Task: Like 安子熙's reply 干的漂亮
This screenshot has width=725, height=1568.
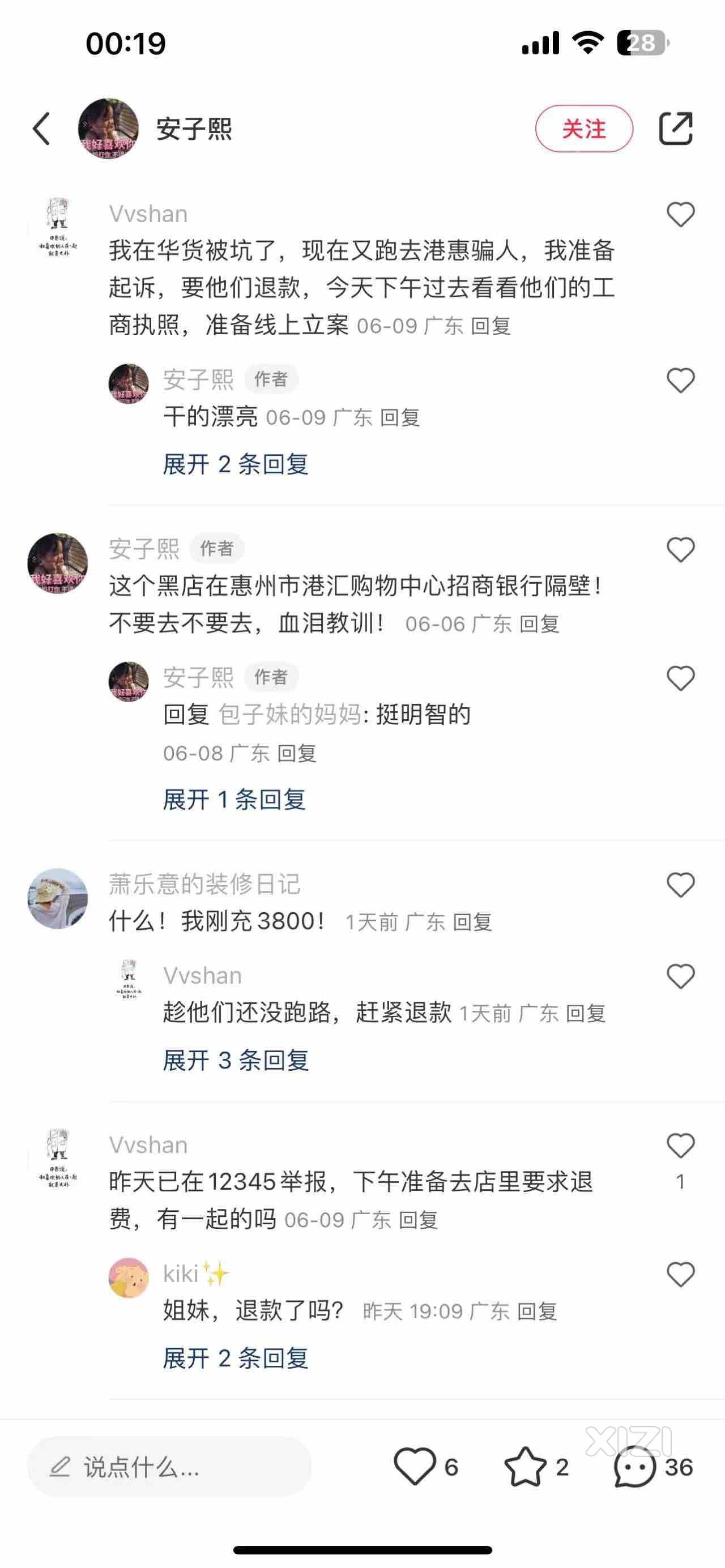Action: (680, 381)
